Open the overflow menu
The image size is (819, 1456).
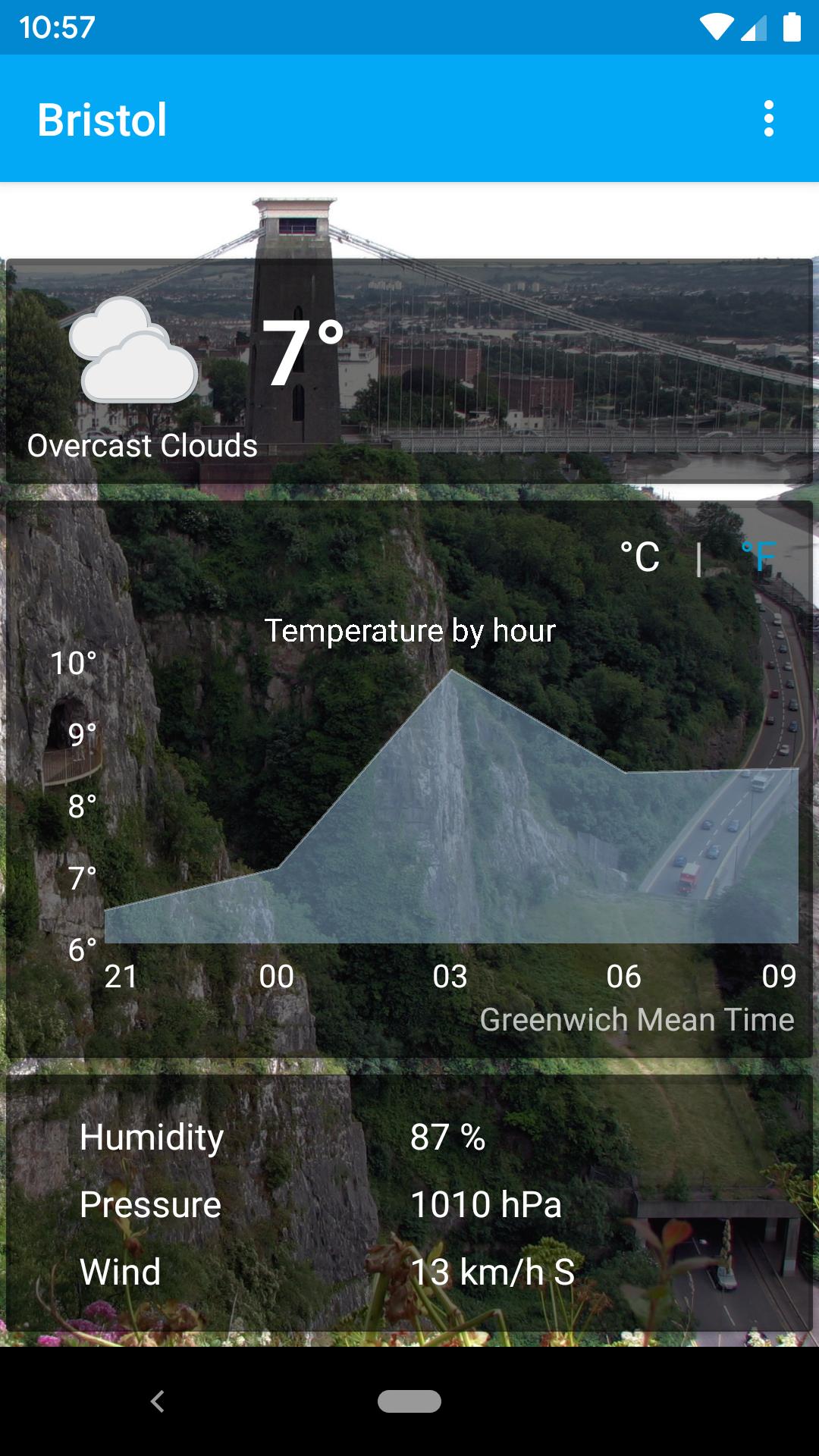tap(768, 119)
